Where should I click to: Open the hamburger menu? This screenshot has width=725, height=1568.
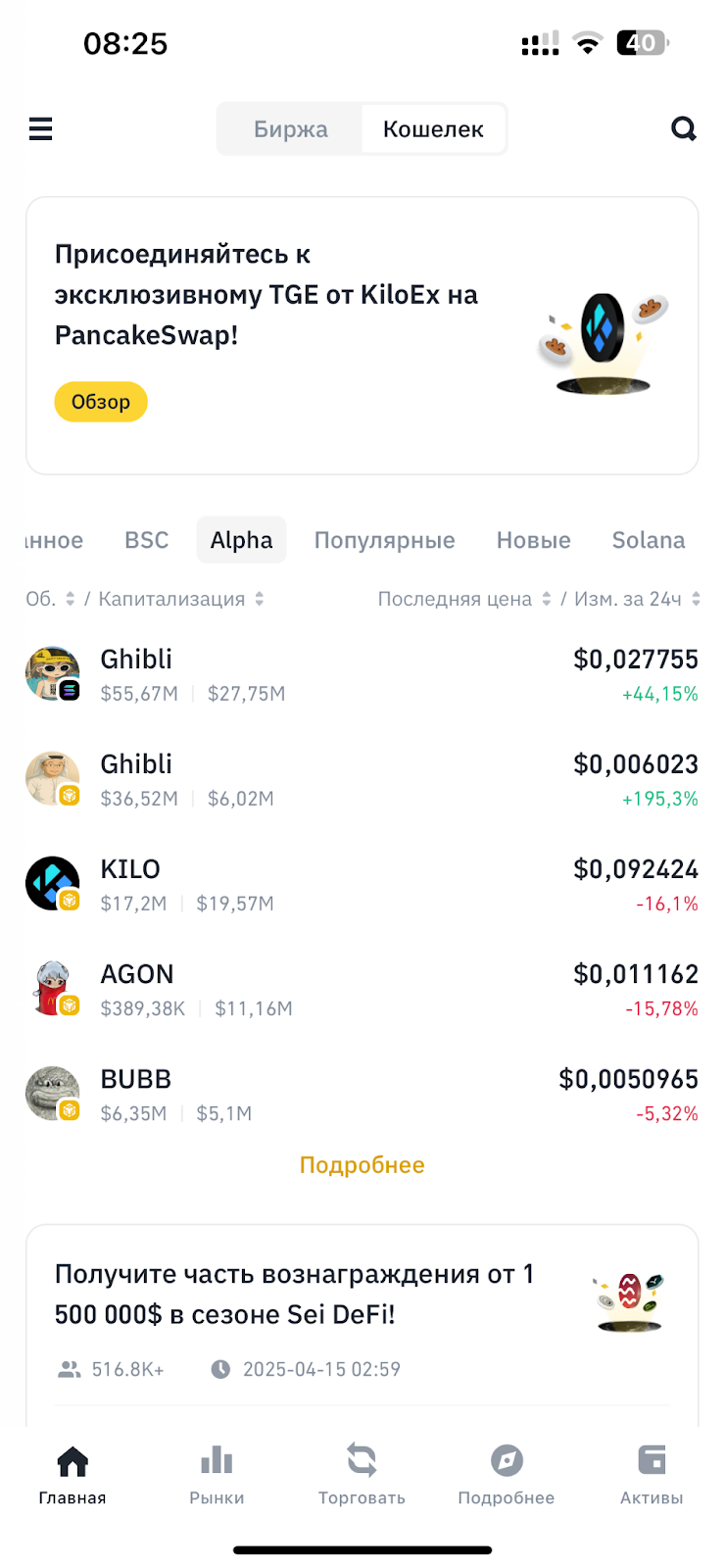point(40,128)
